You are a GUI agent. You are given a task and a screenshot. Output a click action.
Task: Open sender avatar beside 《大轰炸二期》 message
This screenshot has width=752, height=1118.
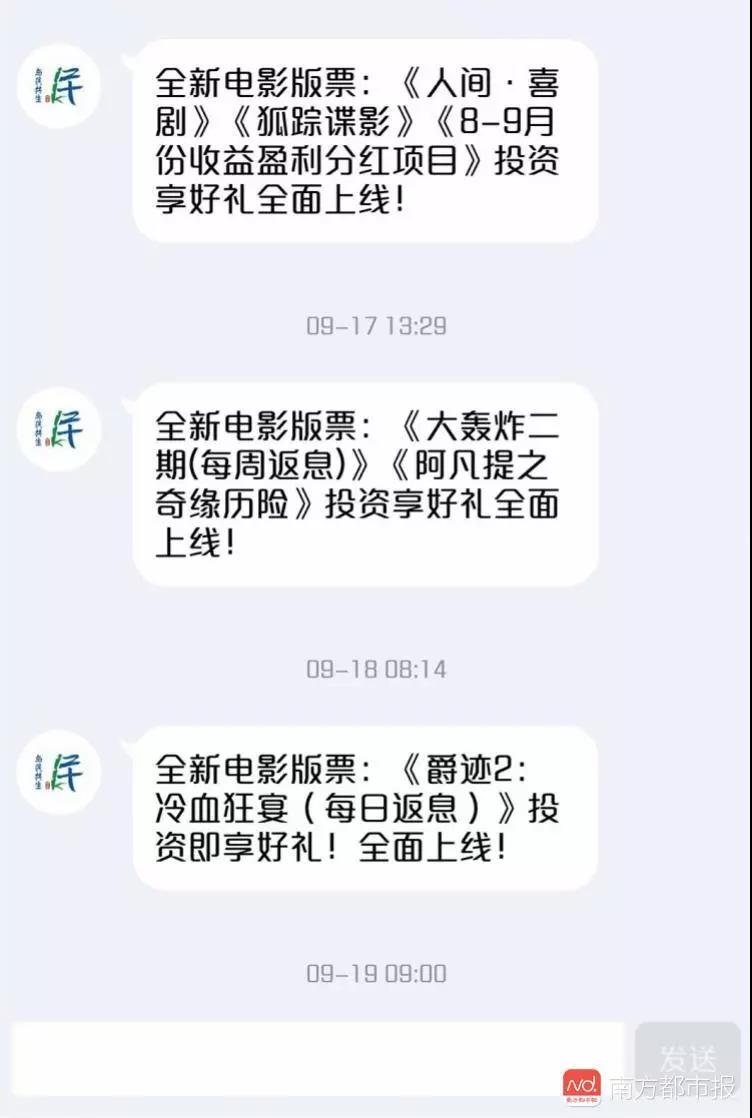pyautogui.click(x=59, y=429)
